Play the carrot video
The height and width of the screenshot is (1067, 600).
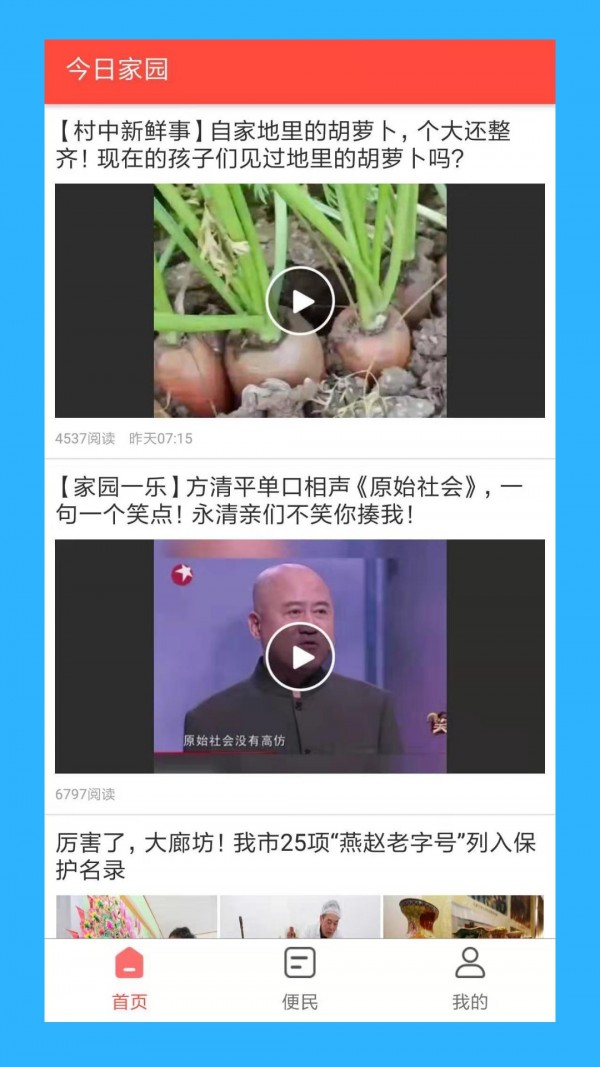pos(300,300)
